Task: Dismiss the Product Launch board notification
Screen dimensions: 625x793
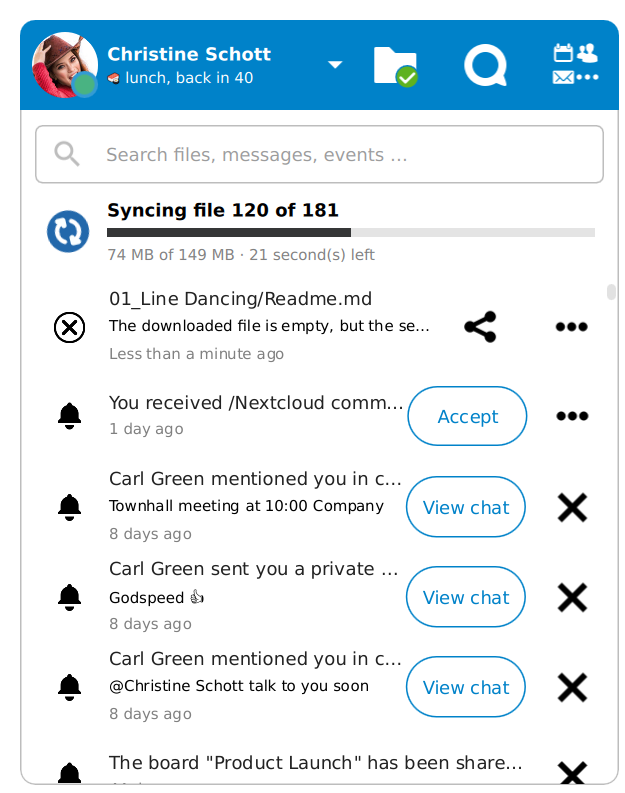Action: coord(572,774)
